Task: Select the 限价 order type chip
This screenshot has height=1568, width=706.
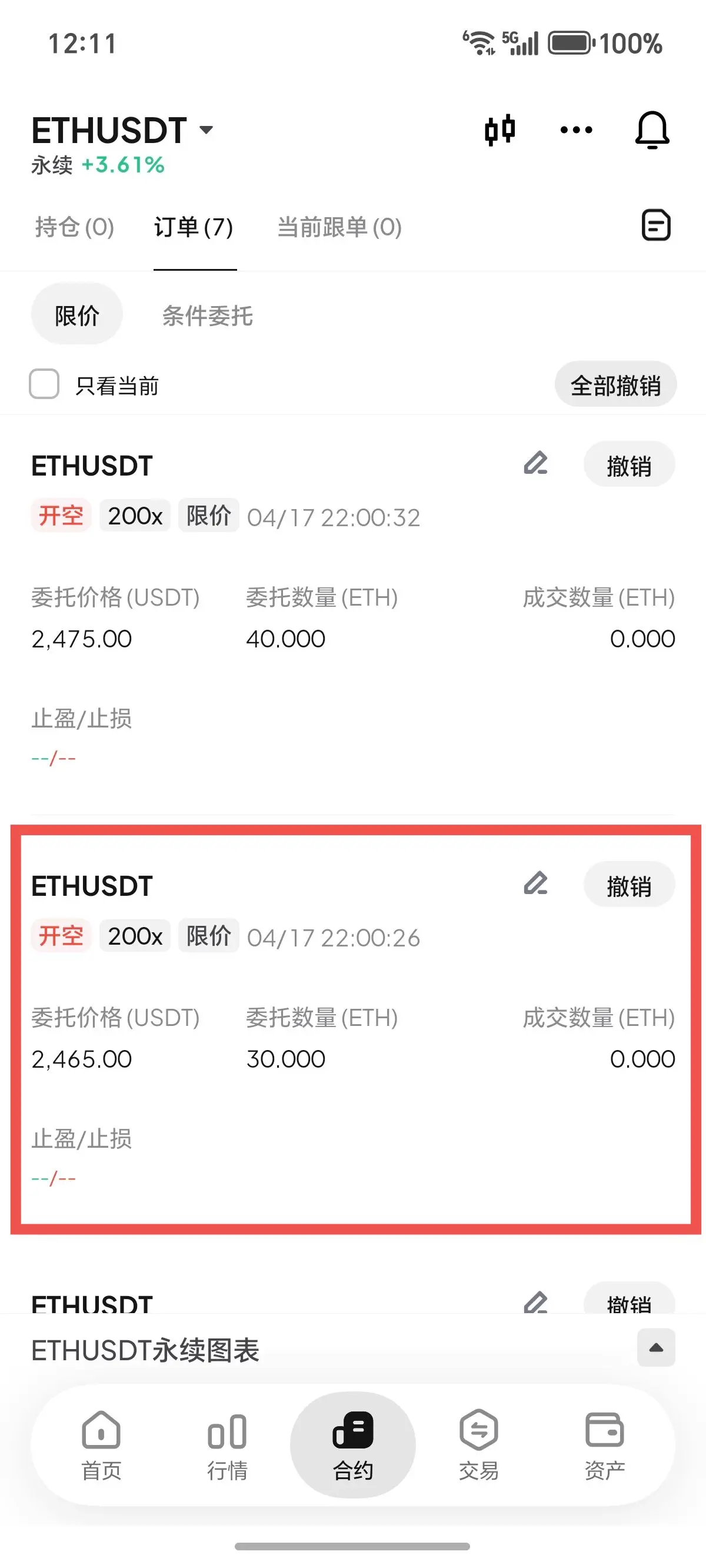Action: [76, 314]
